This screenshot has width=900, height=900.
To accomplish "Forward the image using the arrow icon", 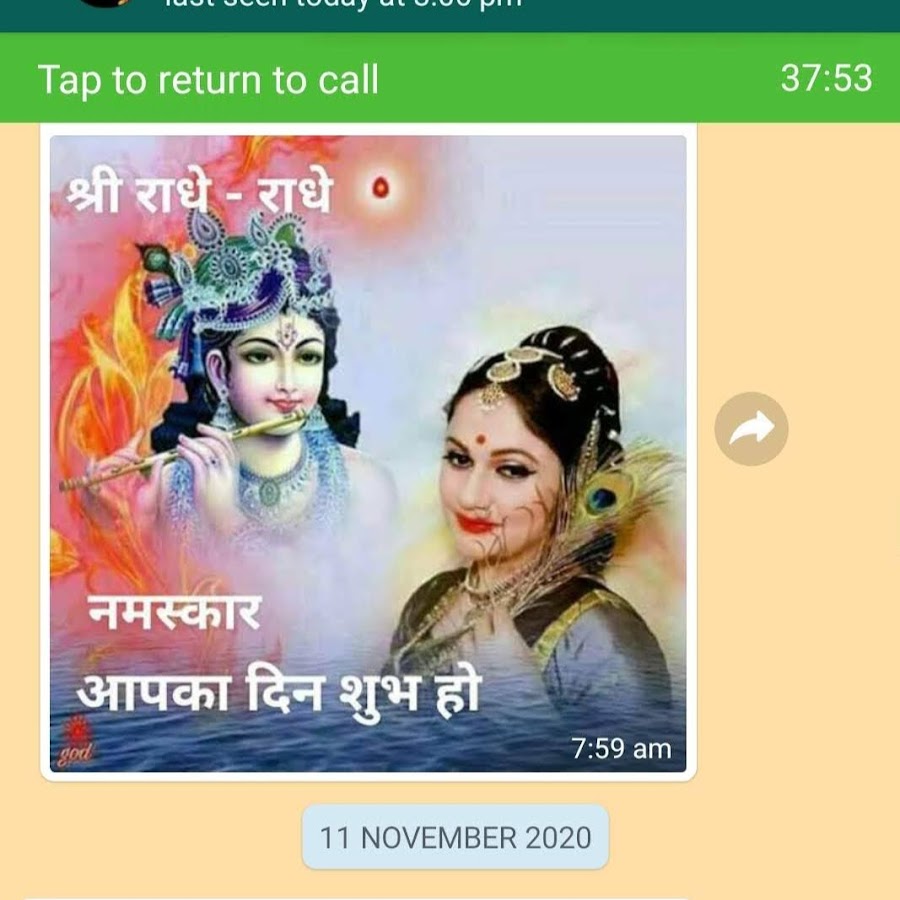I will click(x=751, y=429).
